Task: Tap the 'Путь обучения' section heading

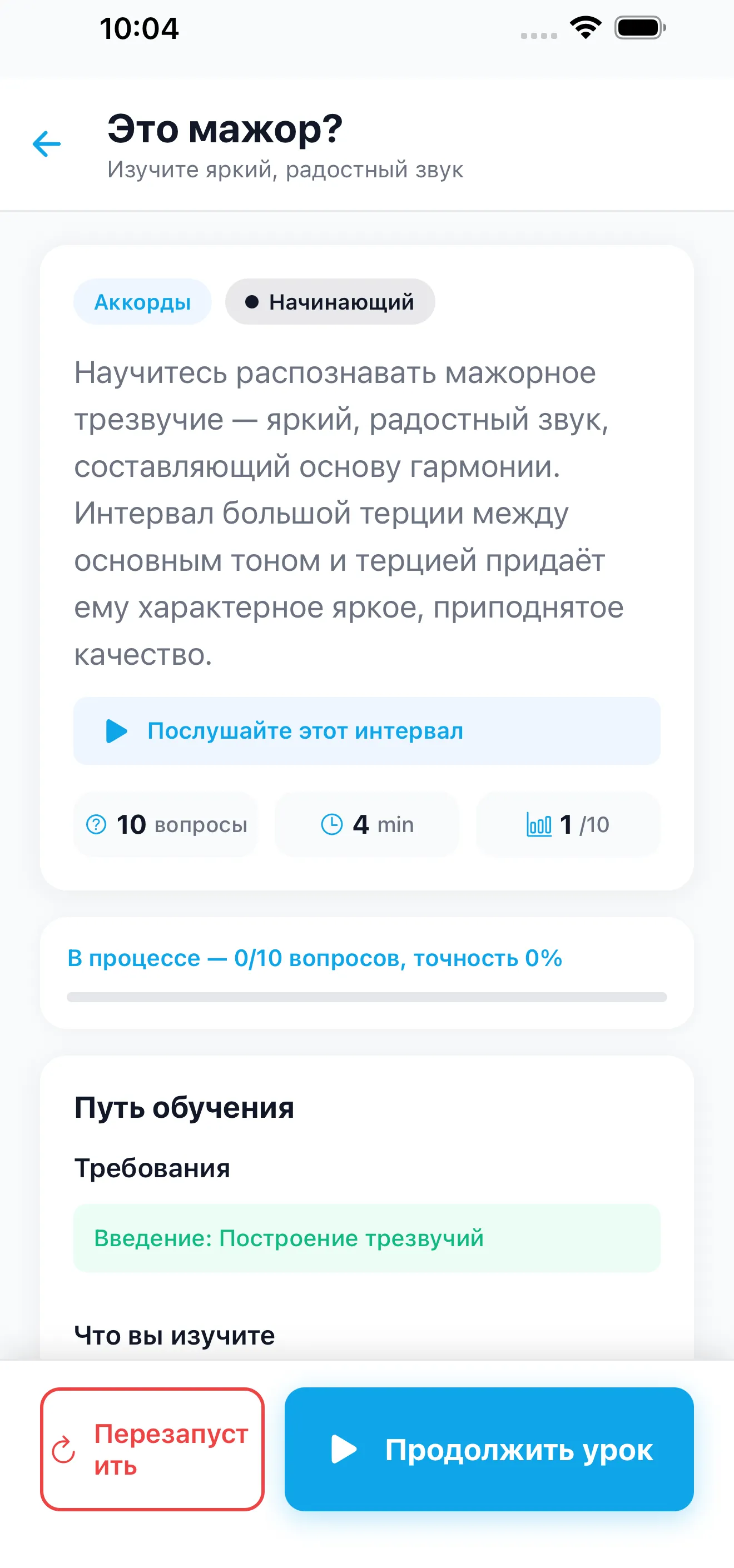Action: click(184, 1107)
